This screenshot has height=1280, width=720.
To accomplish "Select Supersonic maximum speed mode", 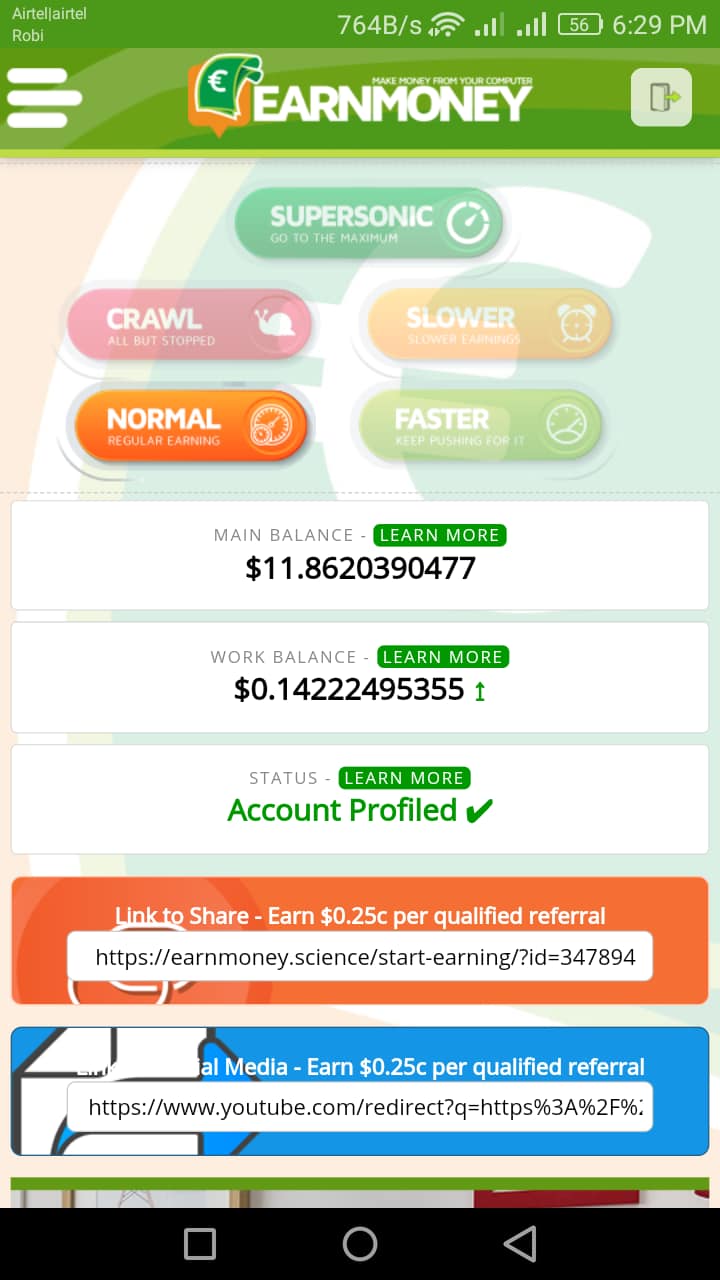I will click(x=368, y=224).
